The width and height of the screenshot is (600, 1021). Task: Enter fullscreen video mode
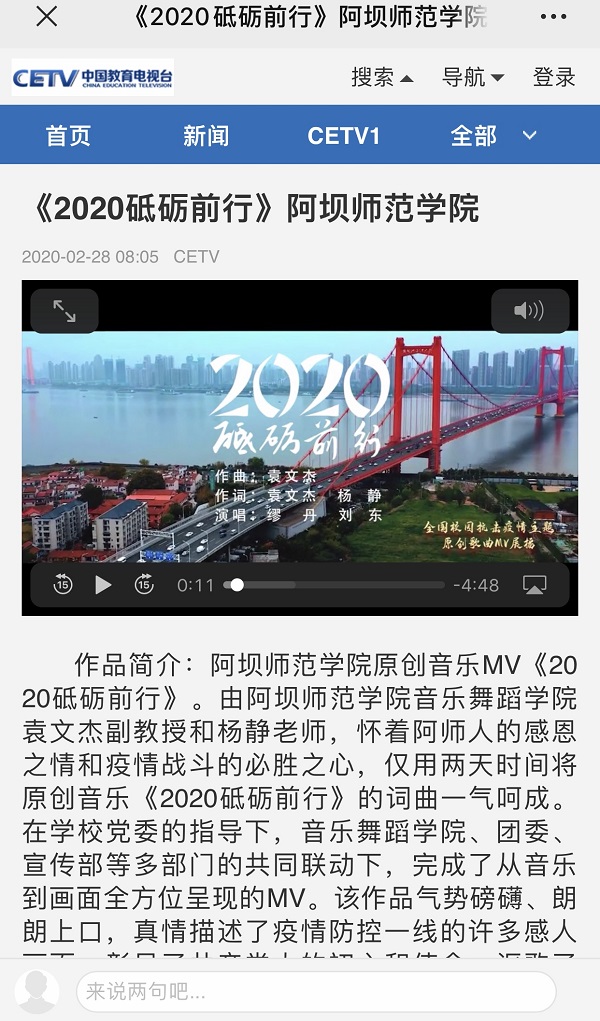coord(64,311)
